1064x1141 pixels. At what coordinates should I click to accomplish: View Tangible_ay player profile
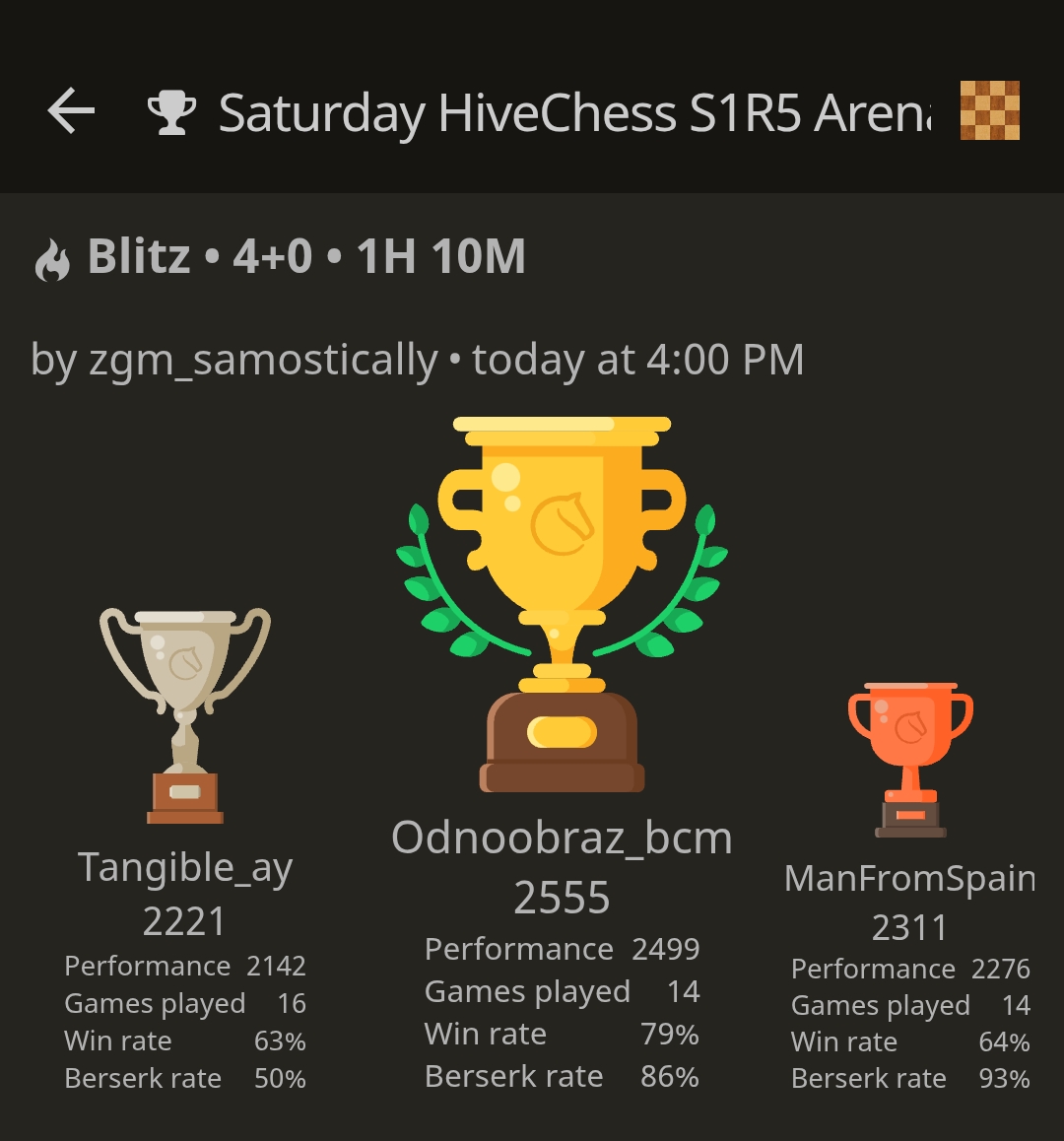pyautogui.click(x=185, y=868)
